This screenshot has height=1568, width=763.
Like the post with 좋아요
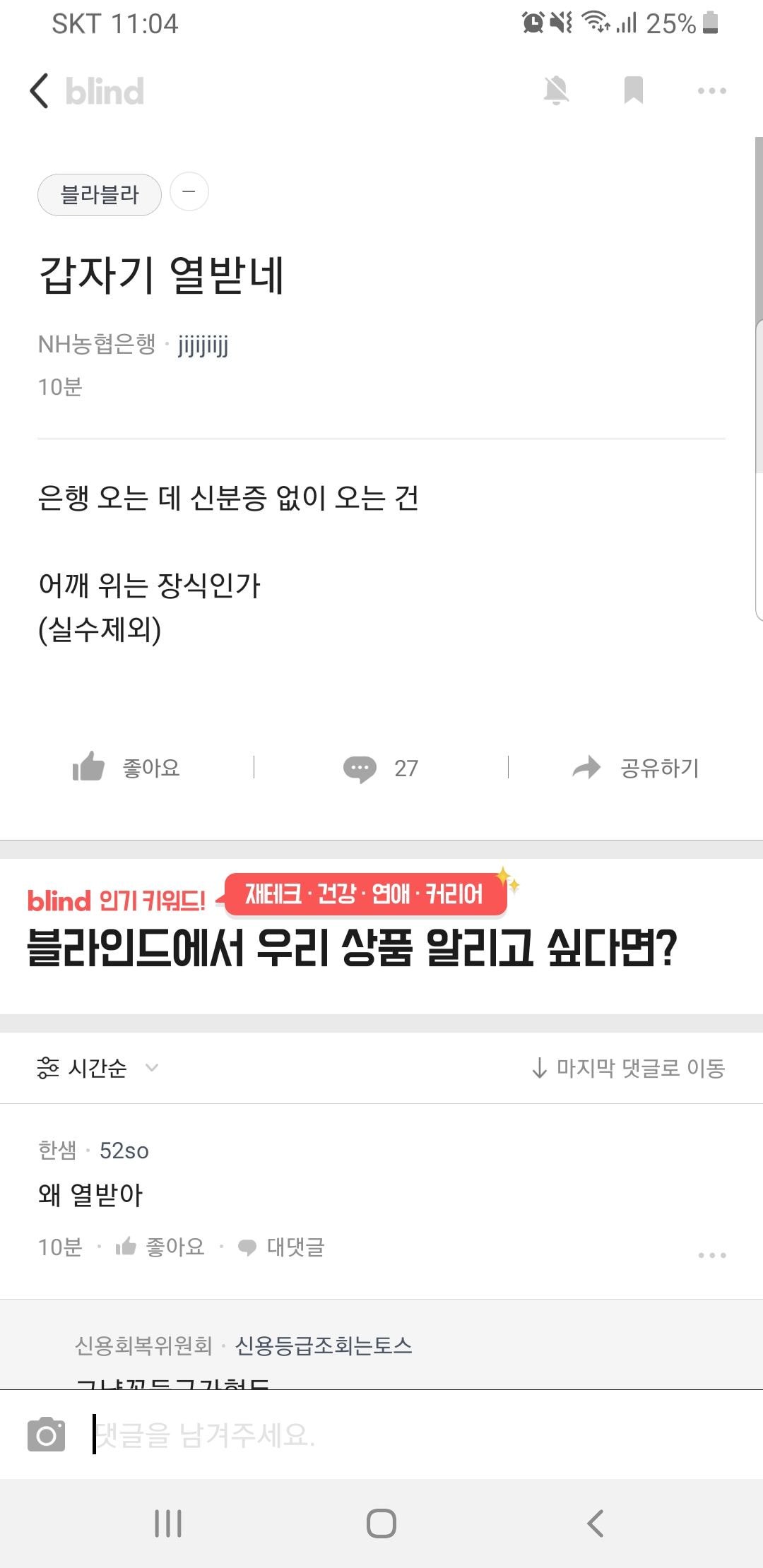pos(127,768)
